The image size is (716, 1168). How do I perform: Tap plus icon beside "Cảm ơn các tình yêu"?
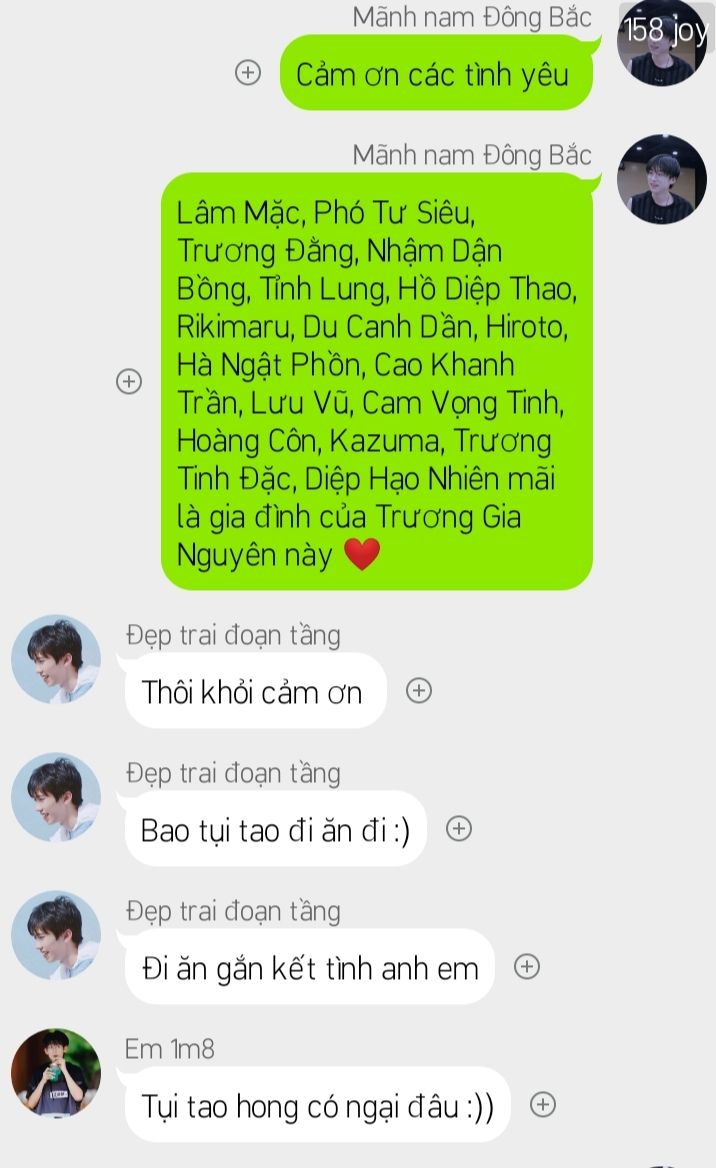click(x=247, y=72)
